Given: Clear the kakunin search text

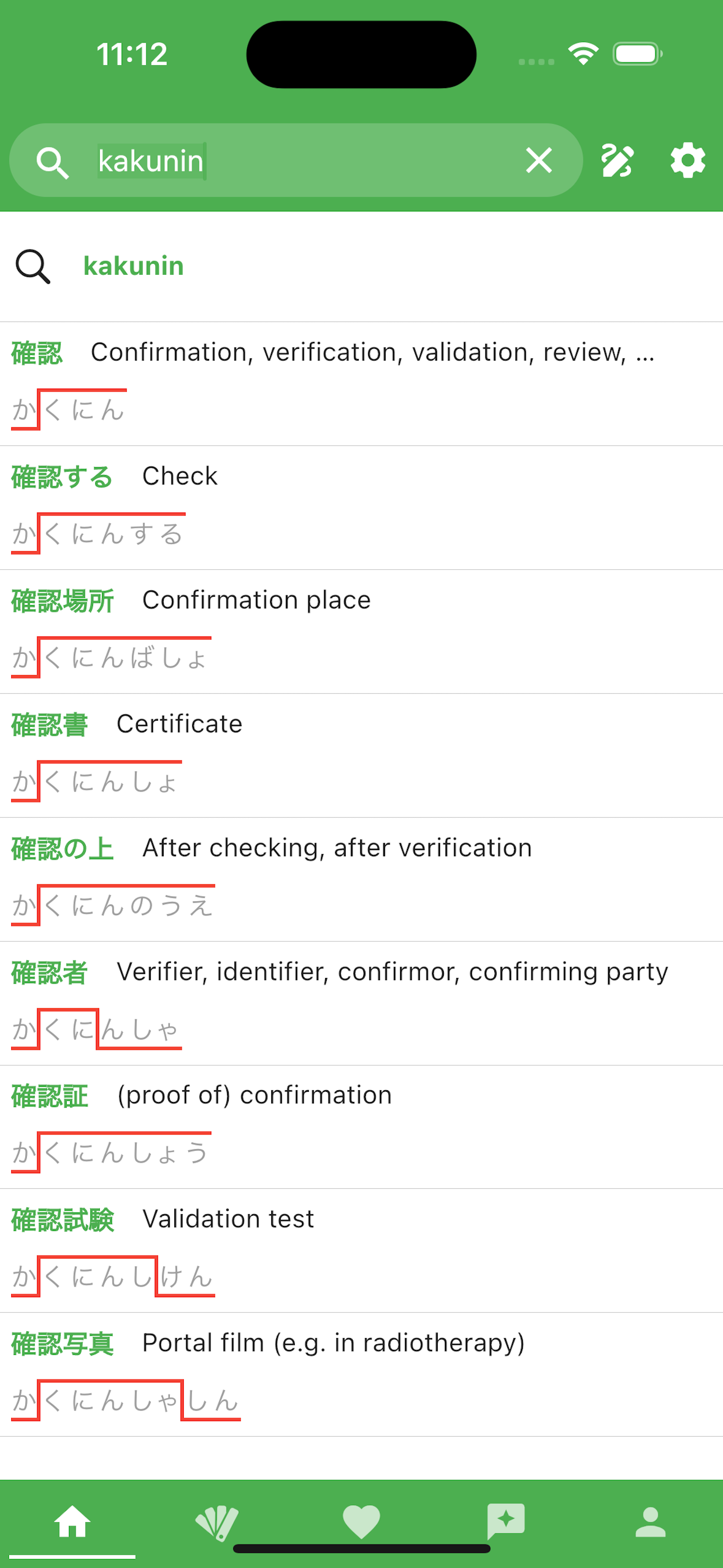Looking at the screenshot, I should [539, 161].
